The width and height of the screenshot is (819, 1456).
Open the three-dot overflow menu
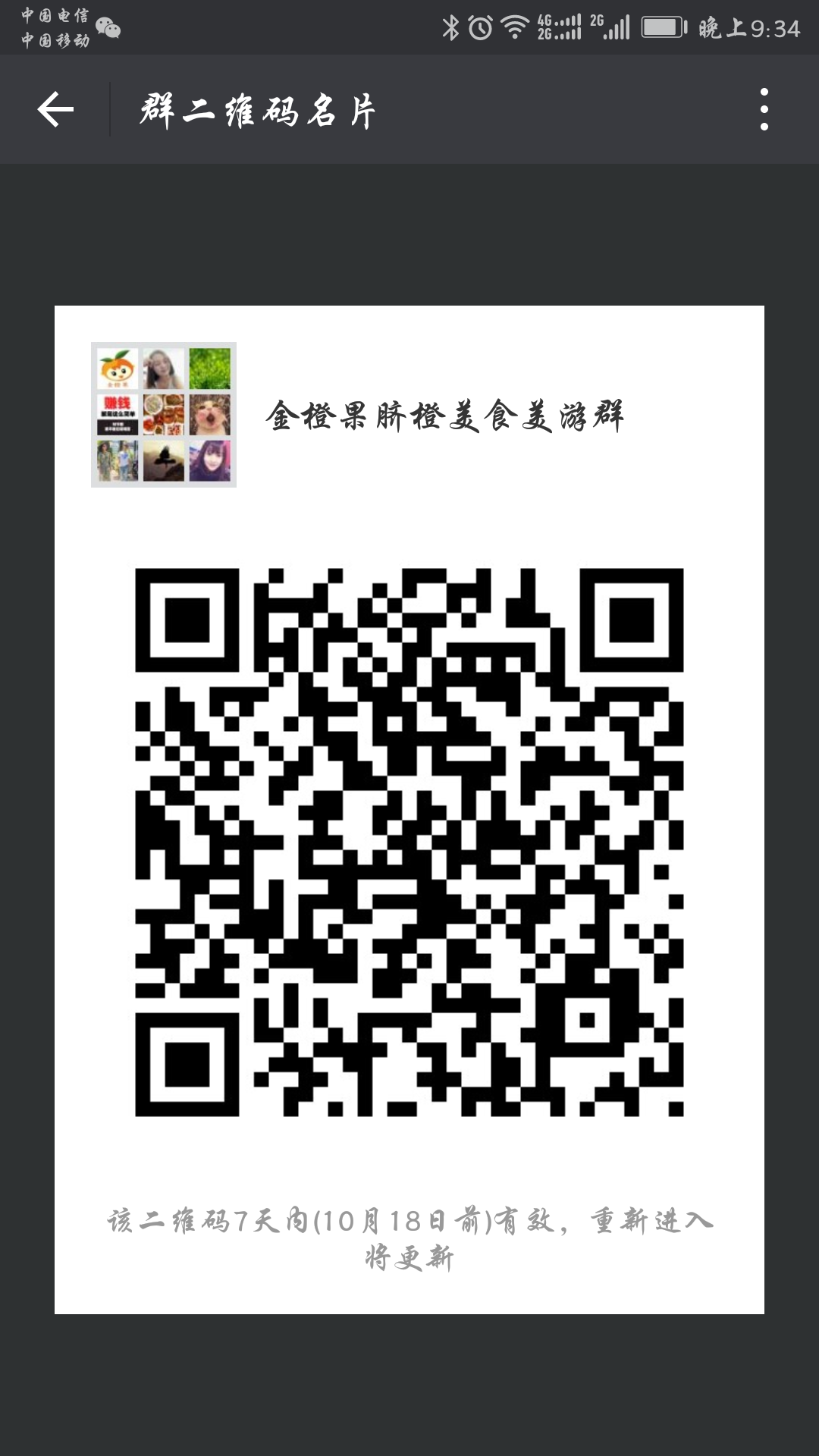(x=764, y=110)
